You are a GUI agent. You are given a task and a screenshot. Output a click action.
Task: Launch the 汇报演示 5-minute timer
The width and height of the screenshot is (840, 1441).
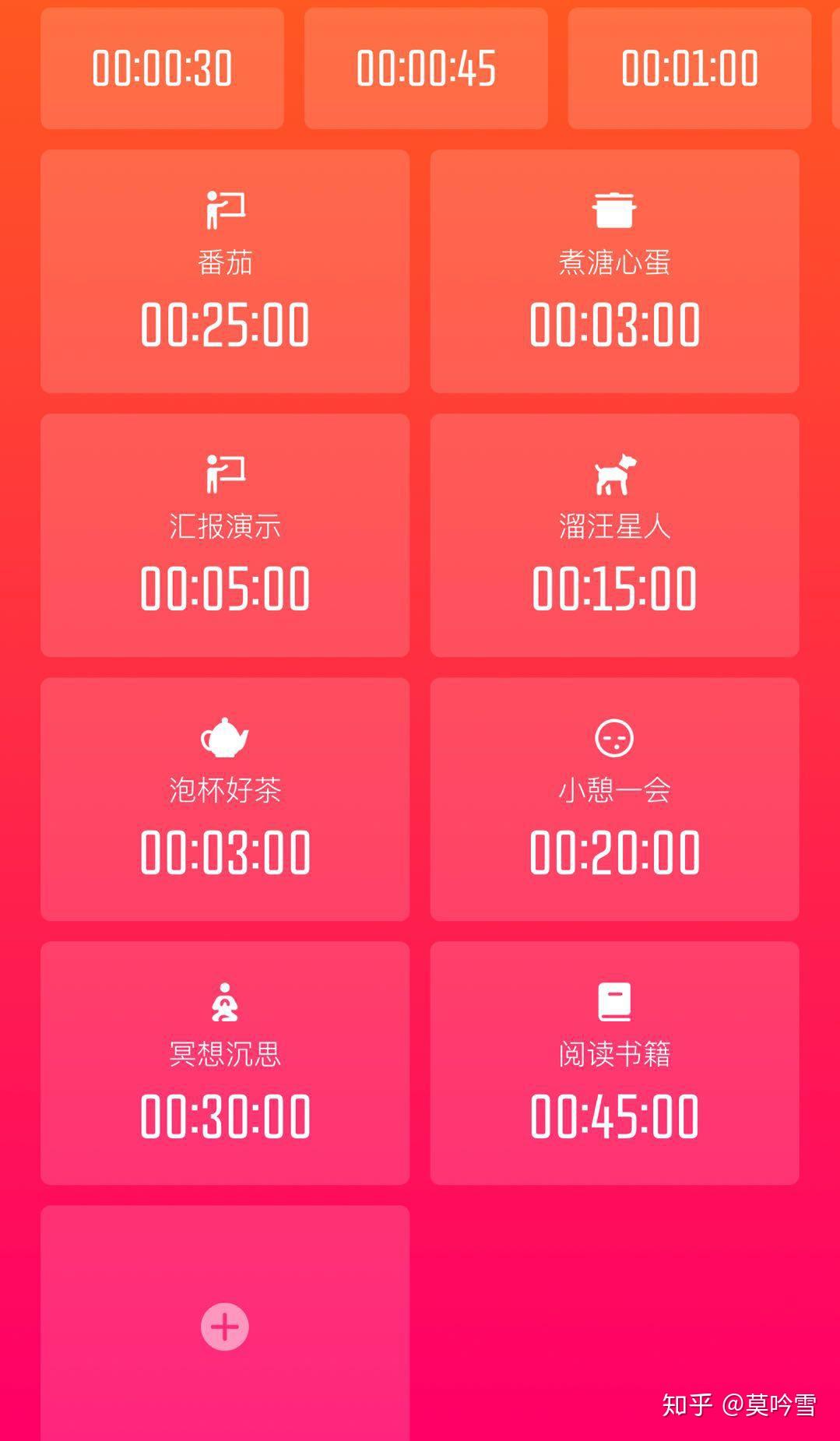click(x=225, y=535)
